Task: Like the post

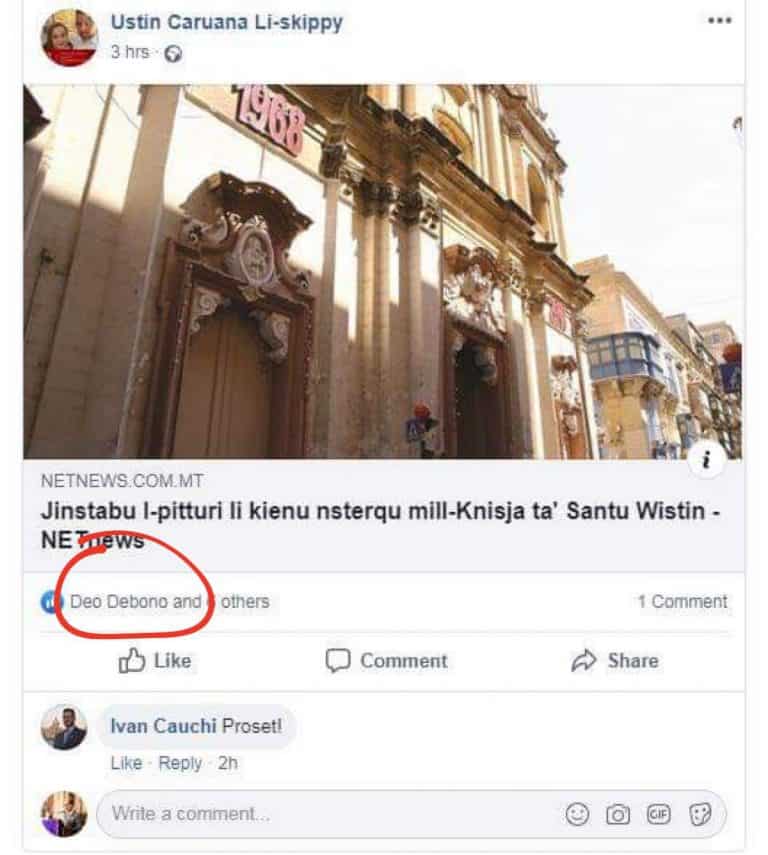Action: (155, 661)
